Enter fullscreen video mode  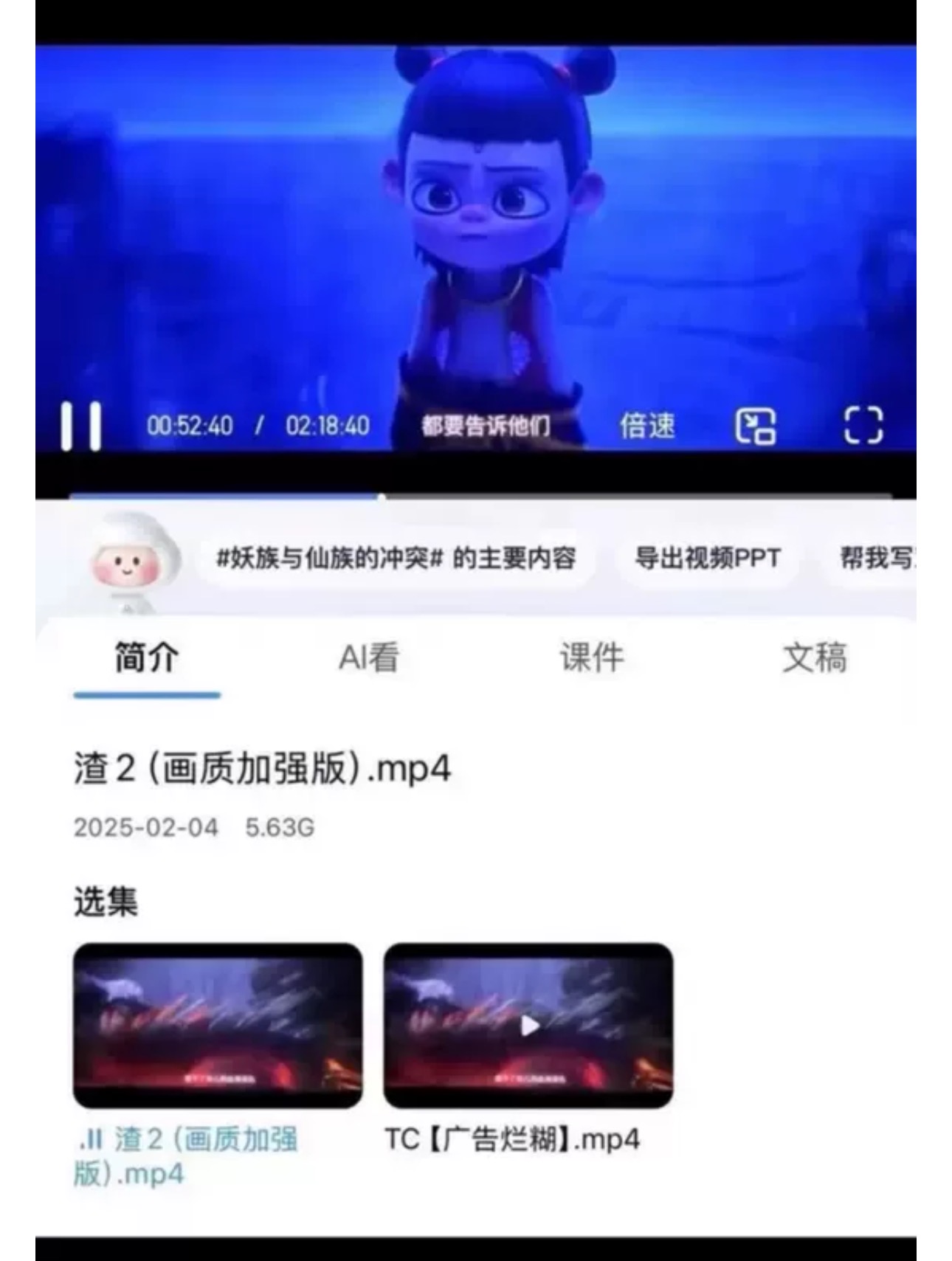click(863, 425)
